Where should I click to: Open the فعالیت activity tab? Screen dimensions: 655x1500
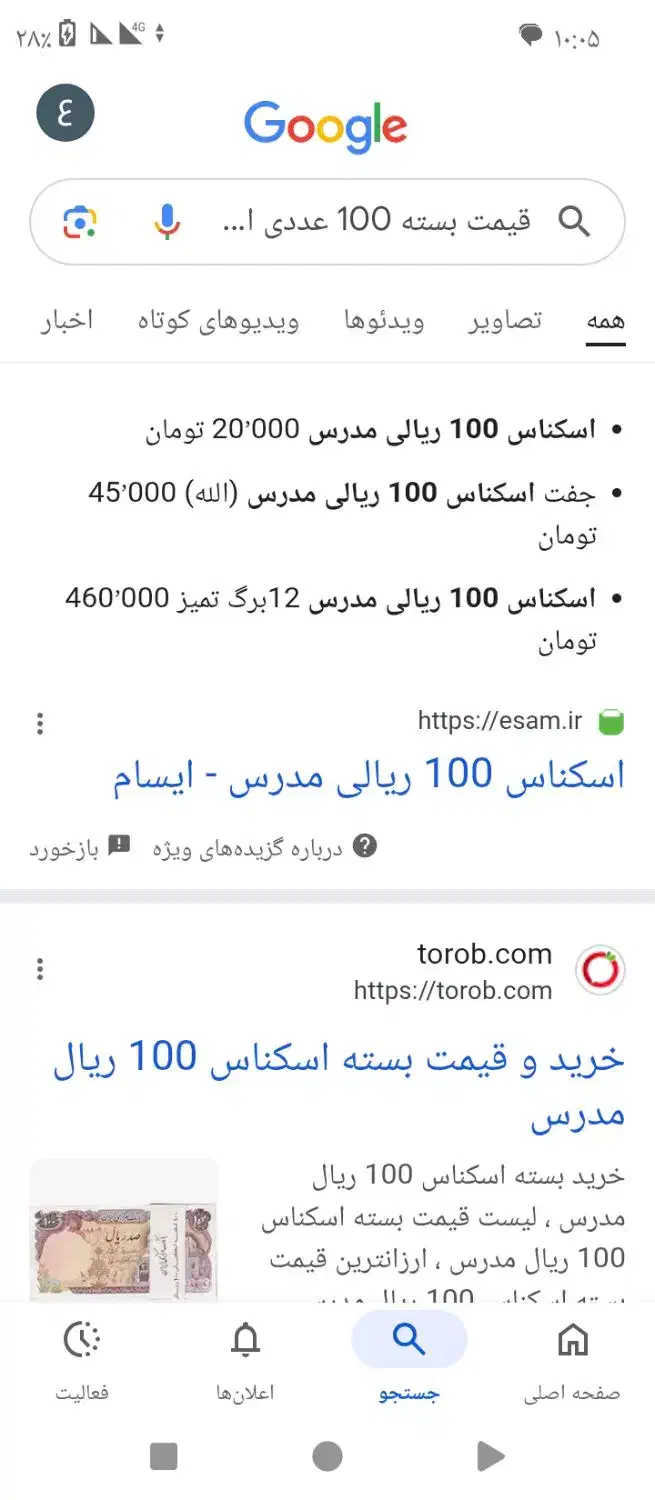(81, 1356)
